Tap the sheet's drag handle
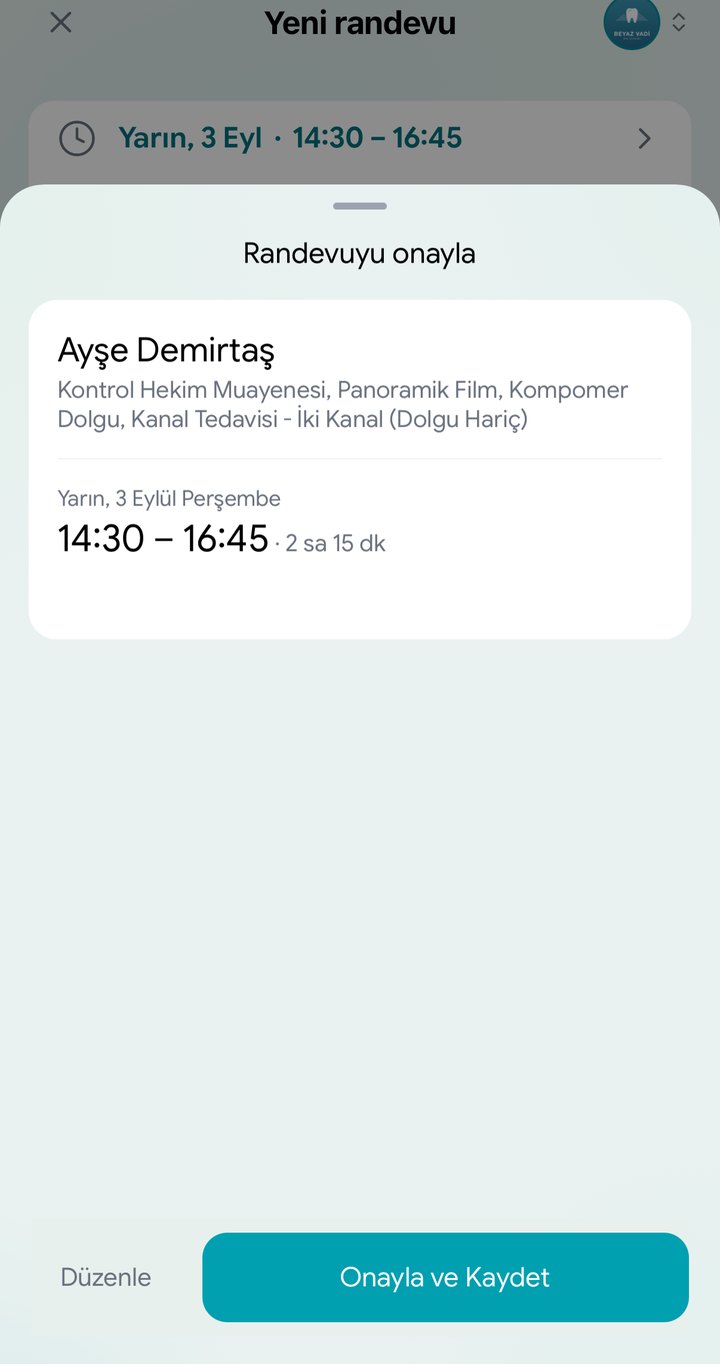This screenshot has width=720, height=1364. [x=360, y=206]
